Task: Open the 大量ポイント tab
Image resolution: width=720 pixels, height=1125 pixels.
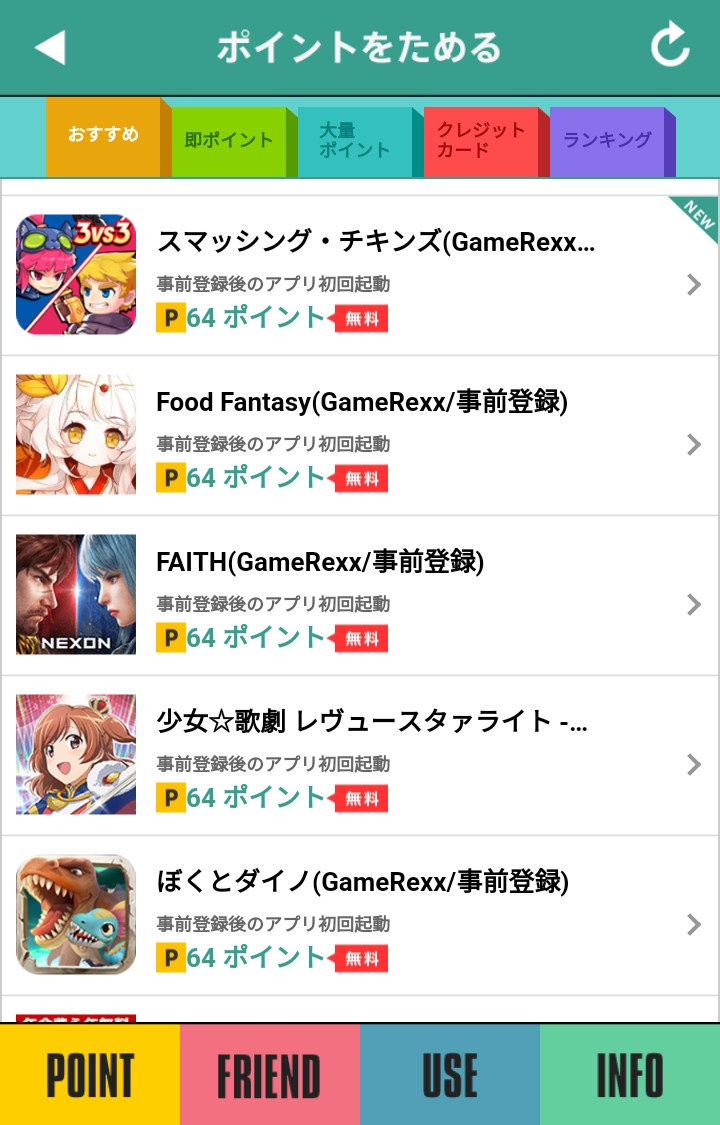Action: coord(355,141)
